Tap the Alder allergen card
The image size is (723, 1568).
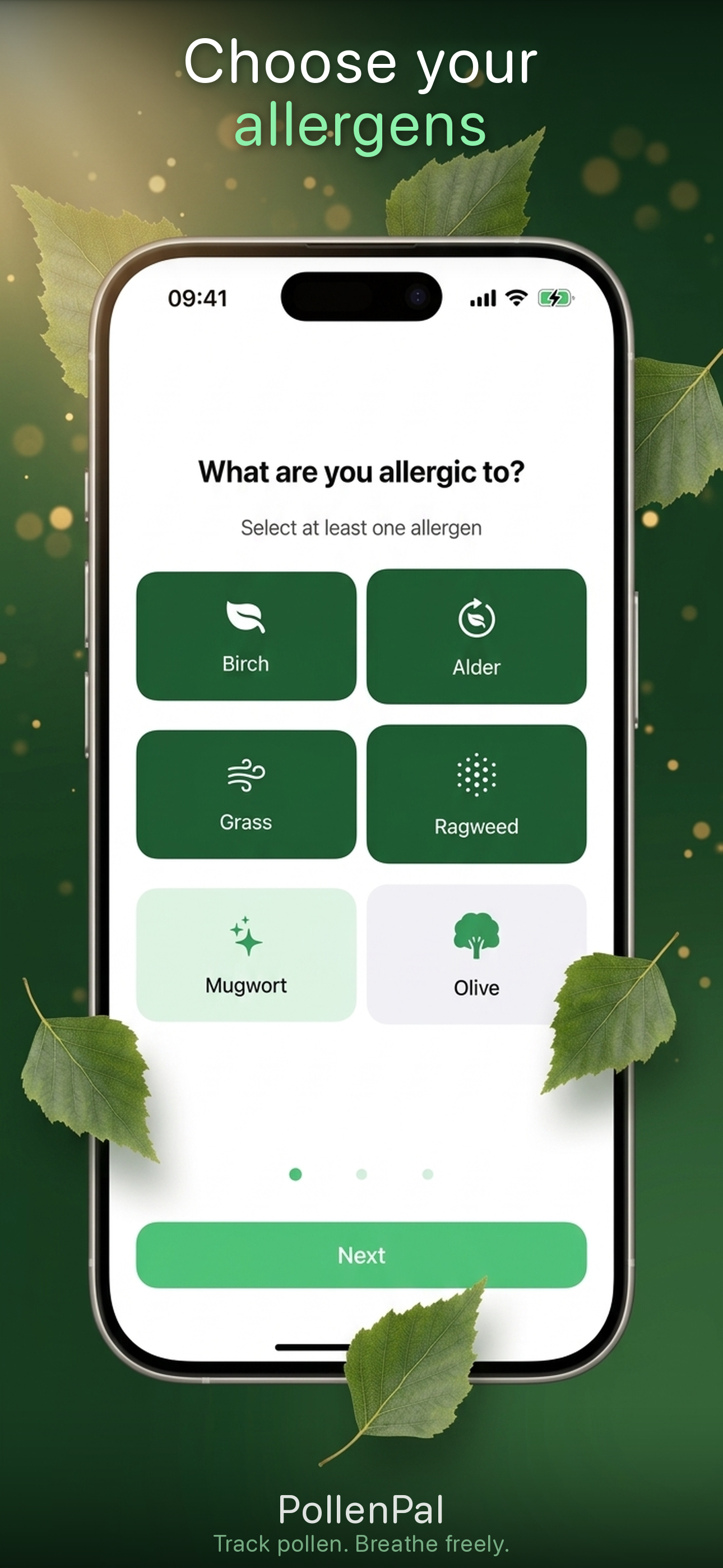476,637
